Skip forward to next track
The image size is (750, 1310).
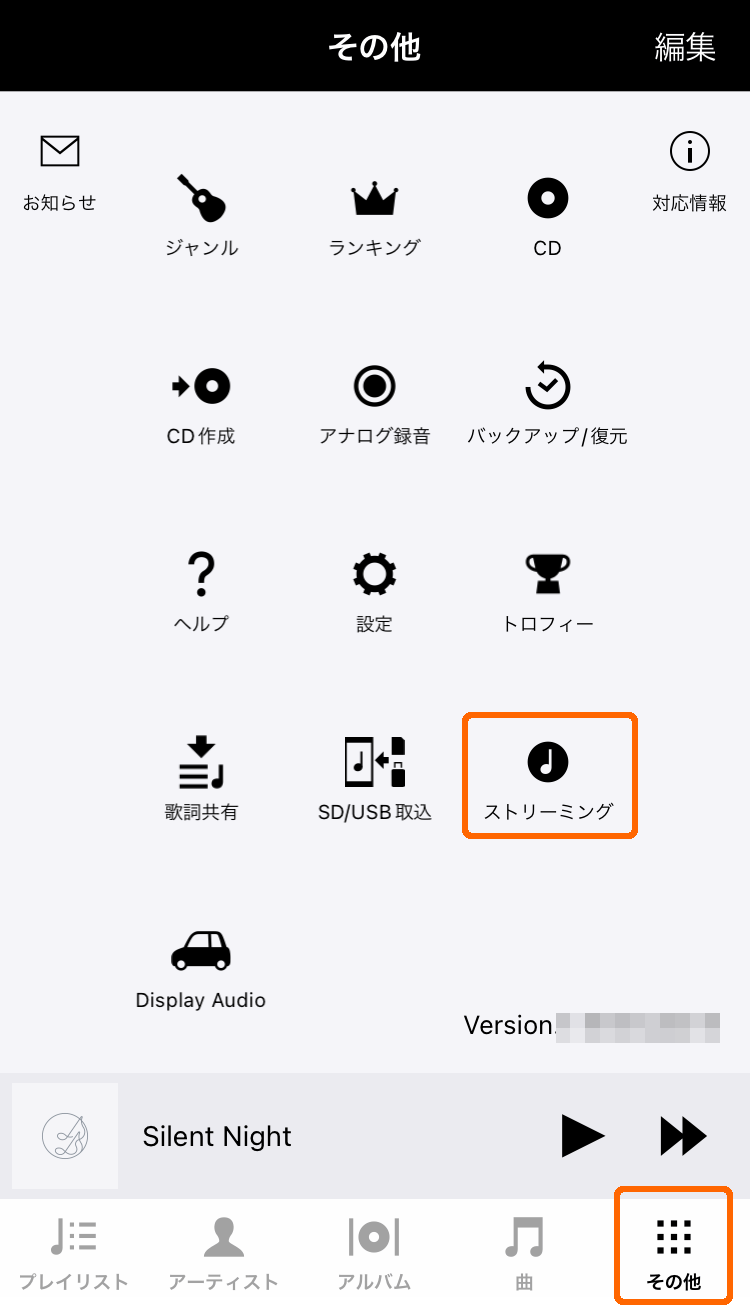pos(684,1136)
